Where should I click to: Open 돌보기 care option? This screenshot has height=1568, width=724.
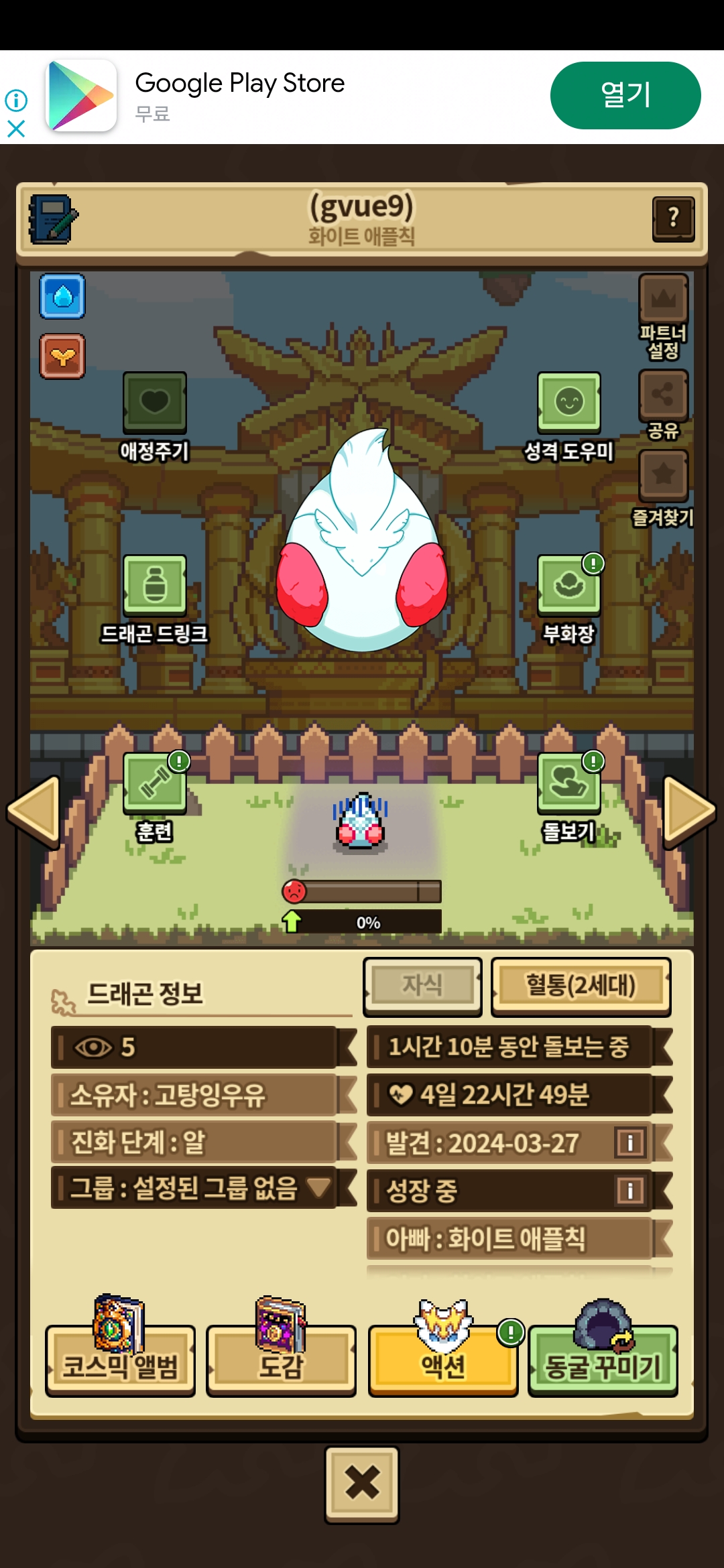pos(568,783)
